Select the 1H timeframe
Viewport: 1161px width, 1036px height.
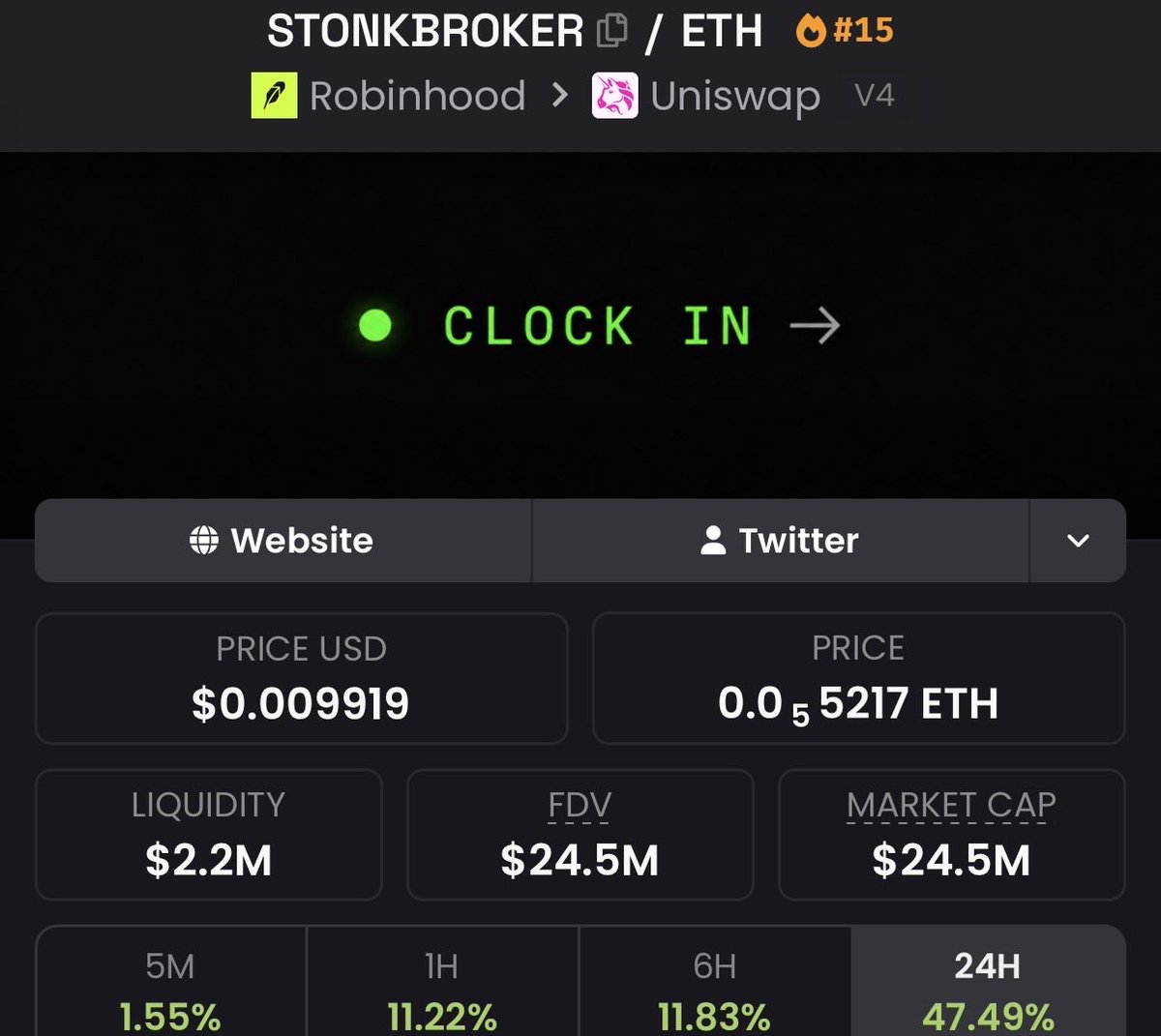pos(442,981)
